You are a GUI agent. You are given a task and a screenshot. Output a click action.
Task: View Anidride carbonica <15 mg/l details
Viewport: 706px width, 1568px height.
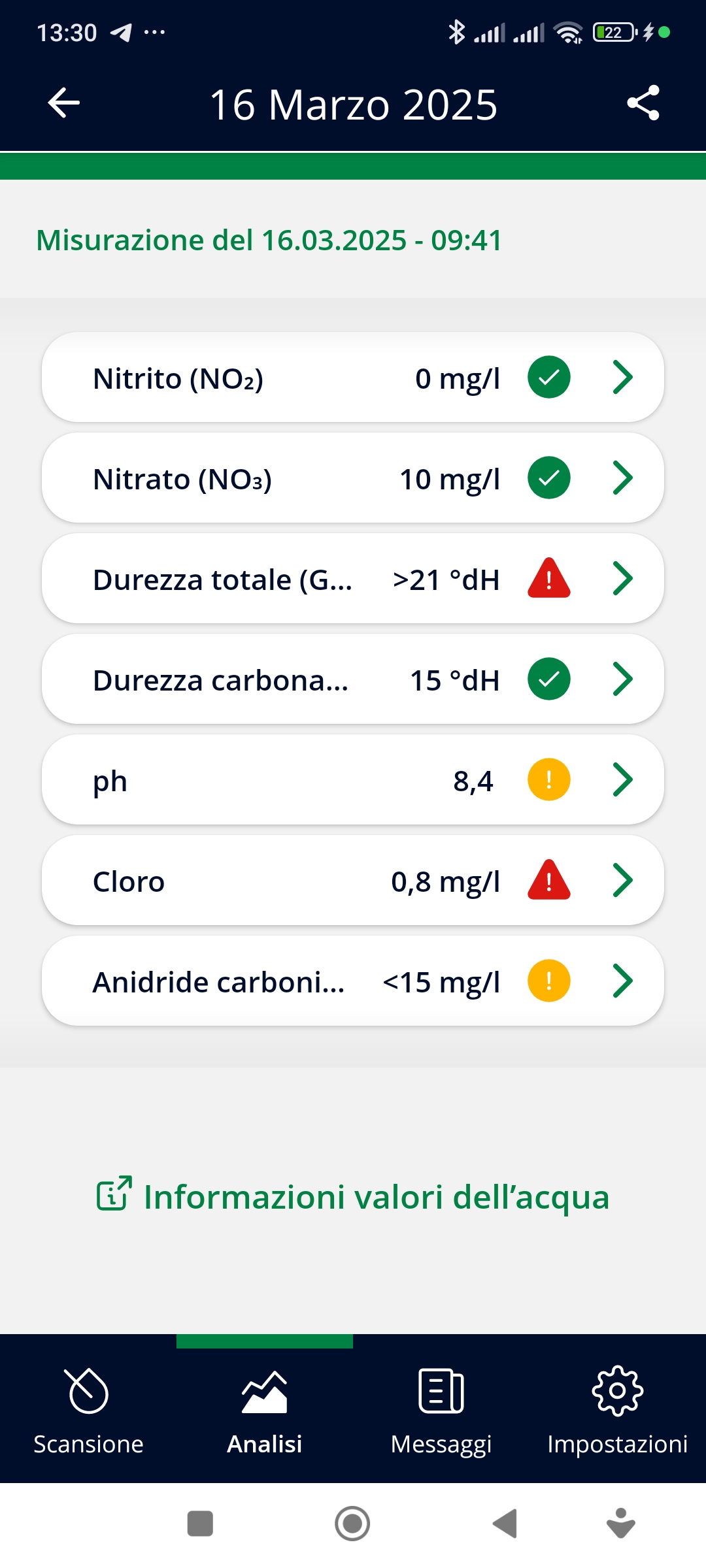click(353, 981)
